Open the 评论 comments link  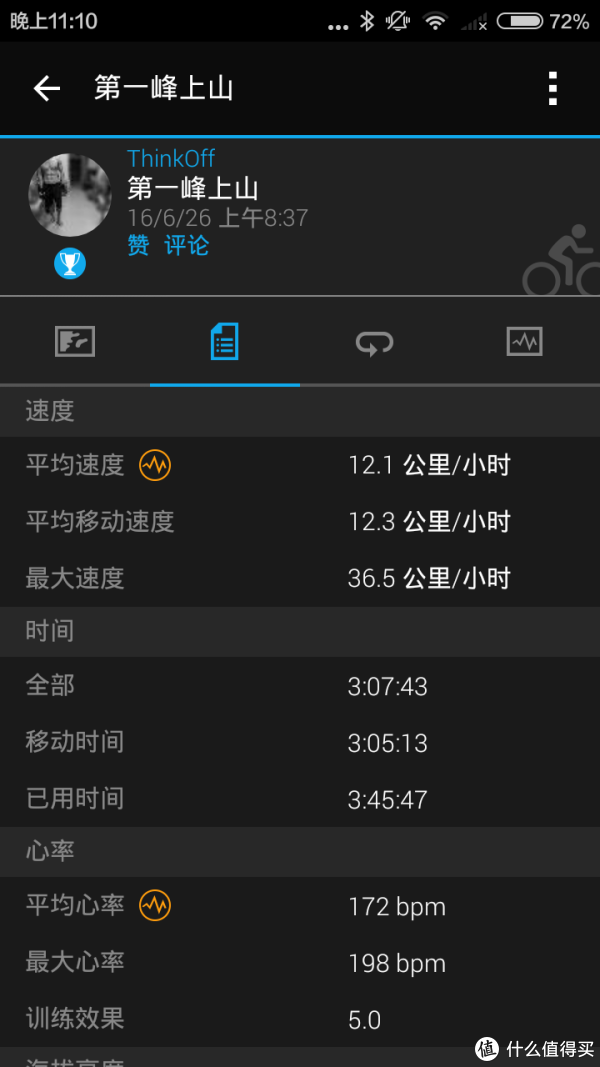pos(187,245)
